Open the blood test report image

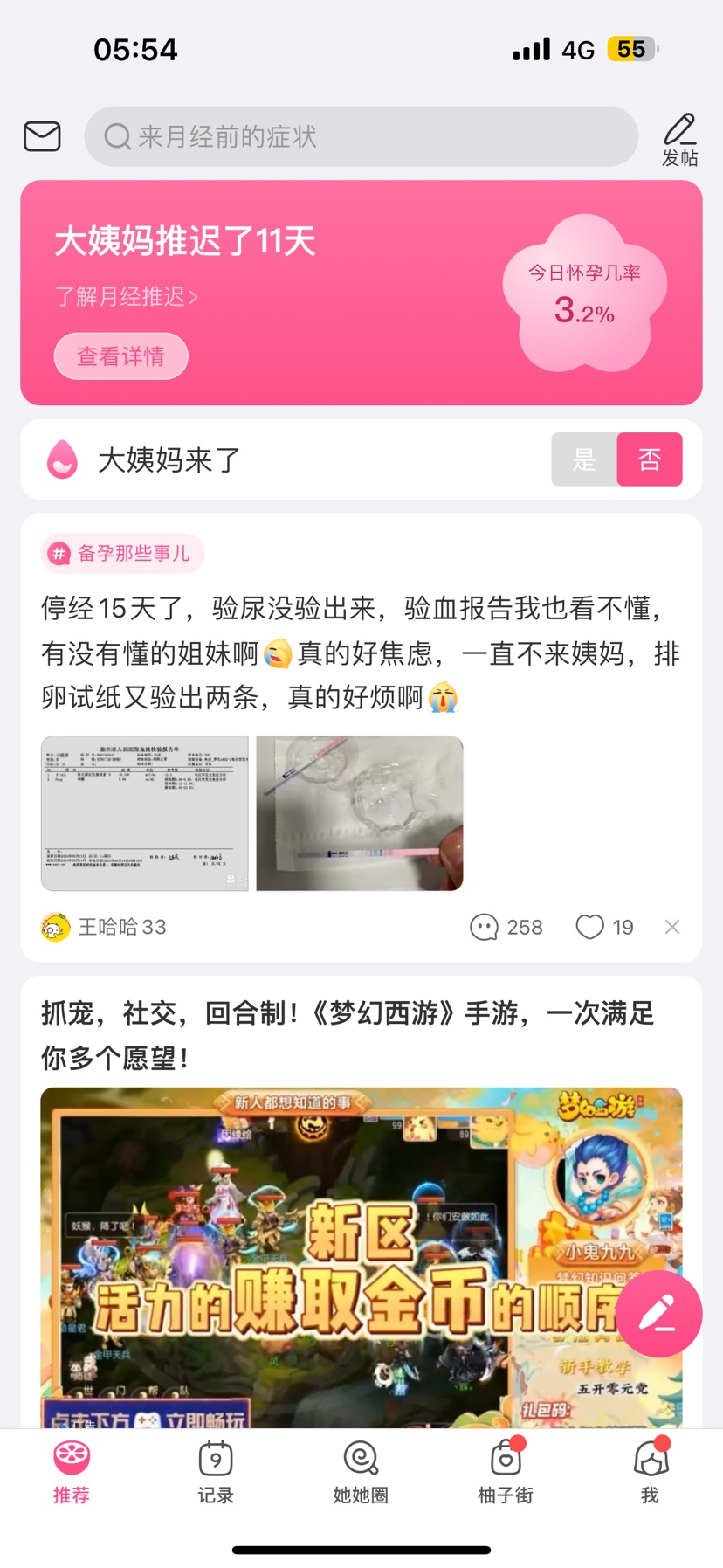click(x=145, y=813)
